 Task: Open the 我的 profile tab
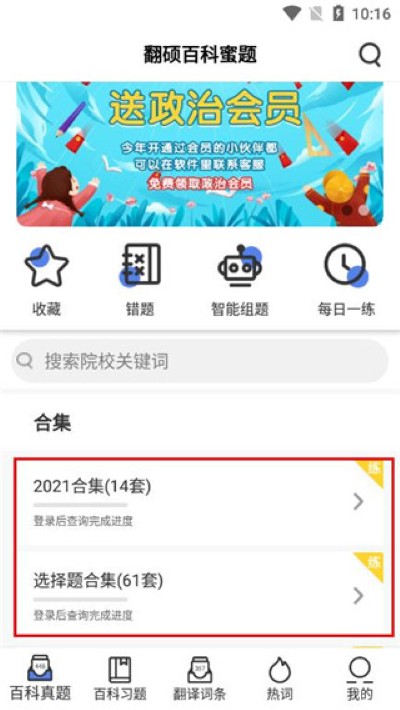click(x=360, y=678)
